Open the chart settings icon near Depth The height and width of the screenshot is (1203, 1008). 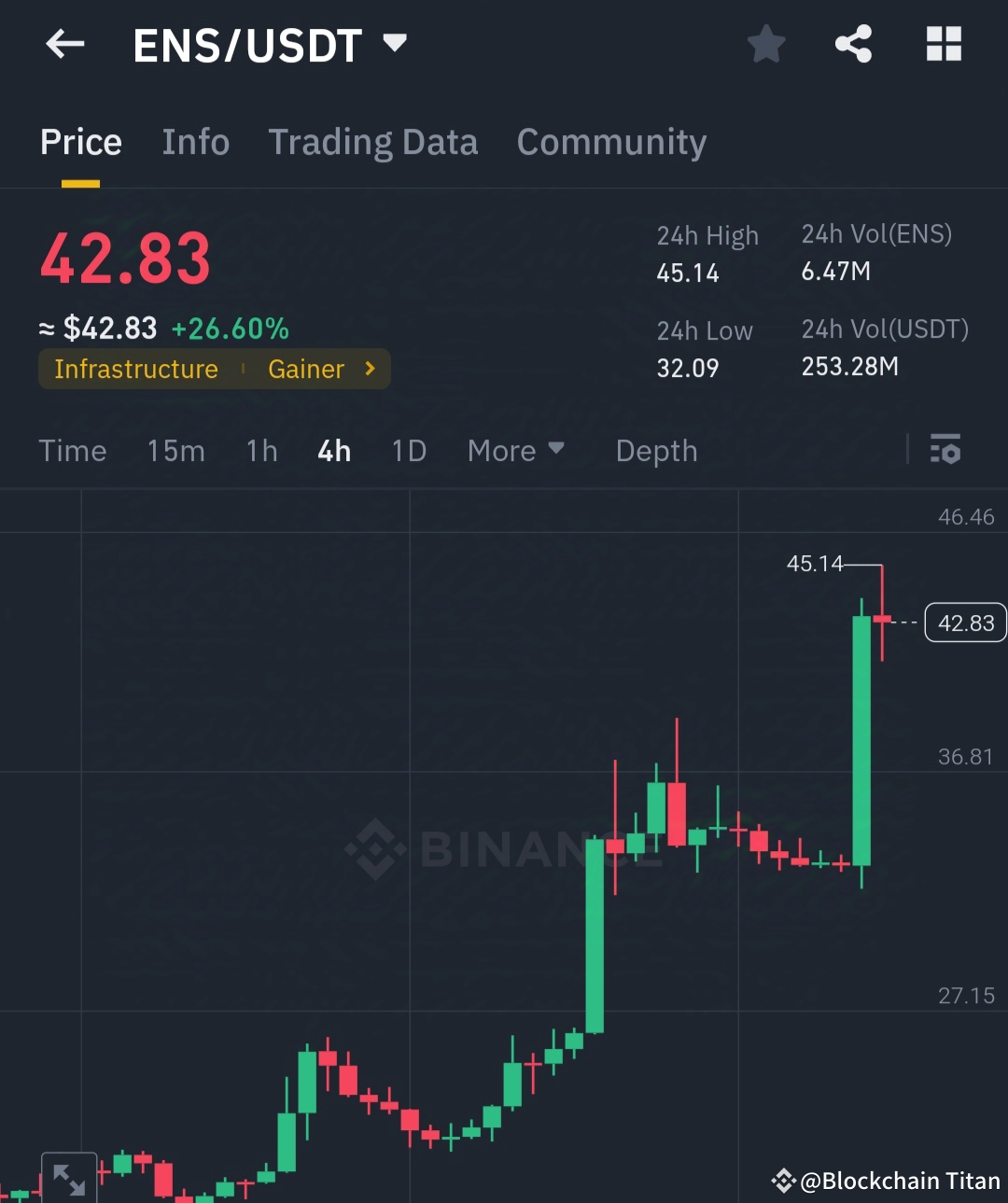(x=946, y=451)
